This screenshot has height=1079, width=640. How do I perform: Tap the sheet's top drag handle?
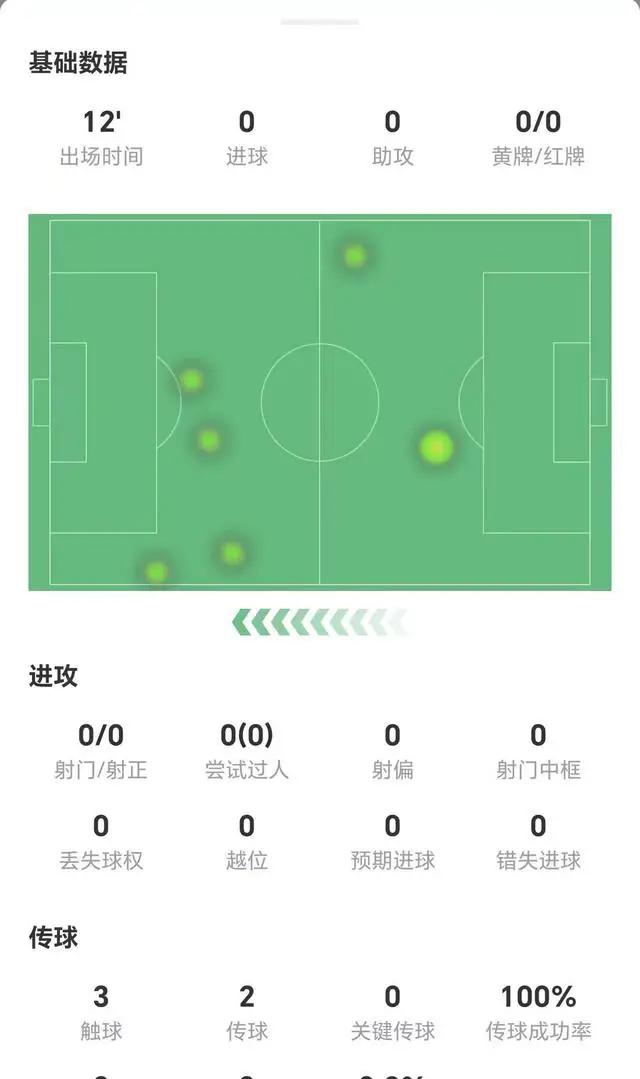(320, 22)
